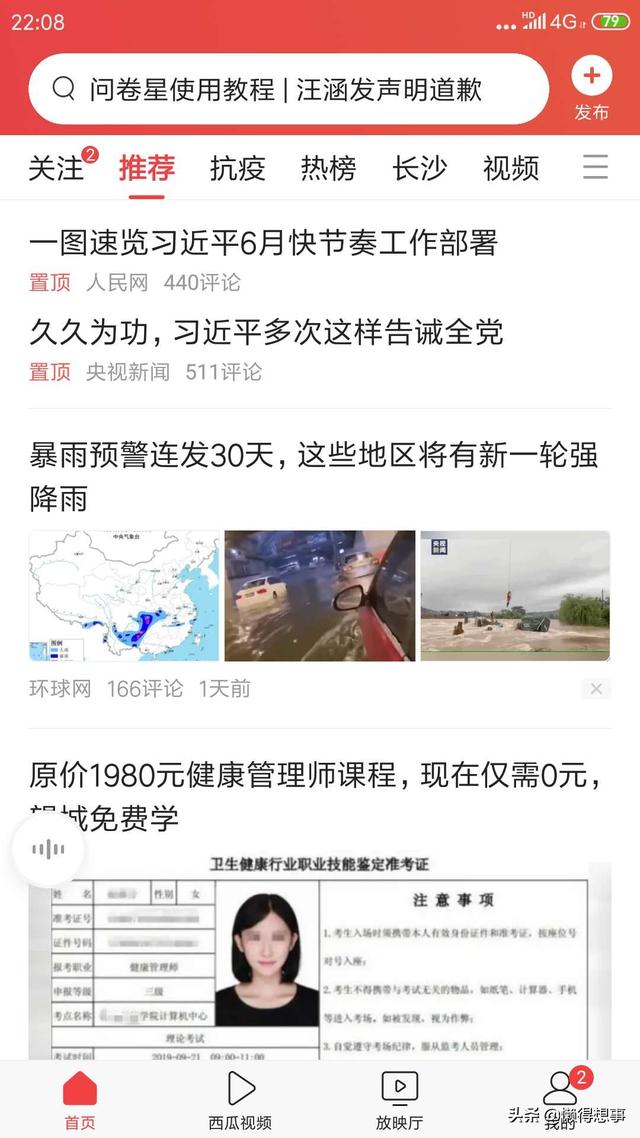Open the channel list menu icon
This screenshot has width=640, height=1138.
pos(595,167)
